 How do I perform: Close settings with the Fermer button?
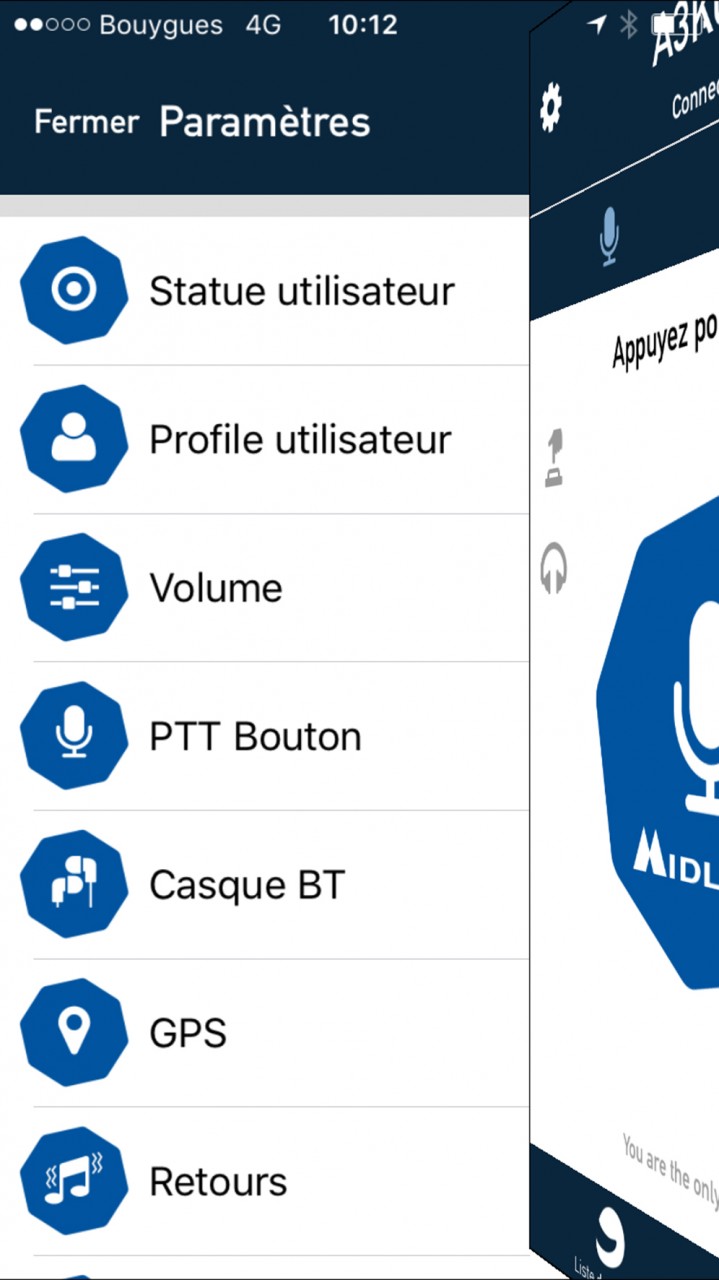tap(86, 122)
